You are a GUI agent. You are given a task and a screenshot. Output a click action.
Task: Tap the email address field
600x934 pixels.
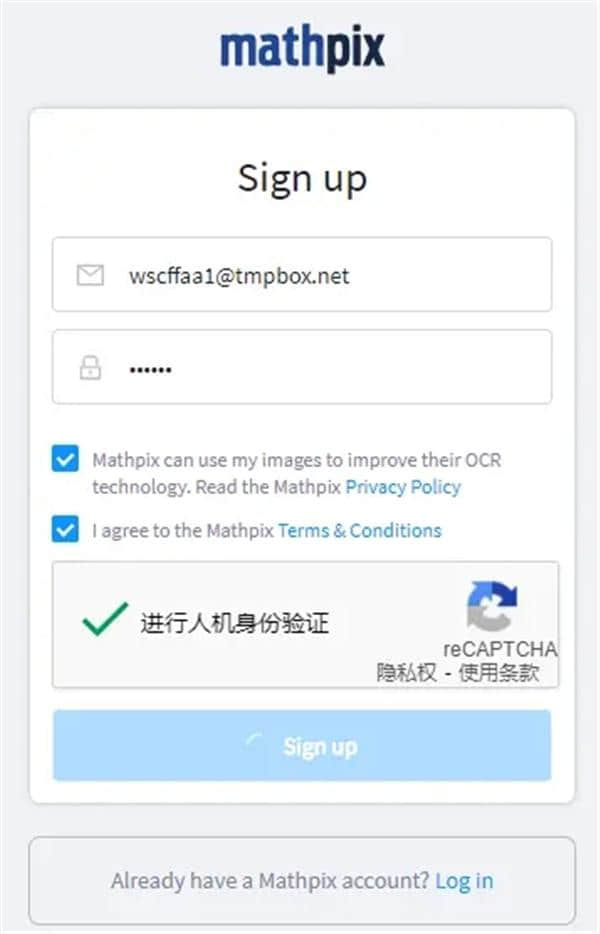pos(320,275)
